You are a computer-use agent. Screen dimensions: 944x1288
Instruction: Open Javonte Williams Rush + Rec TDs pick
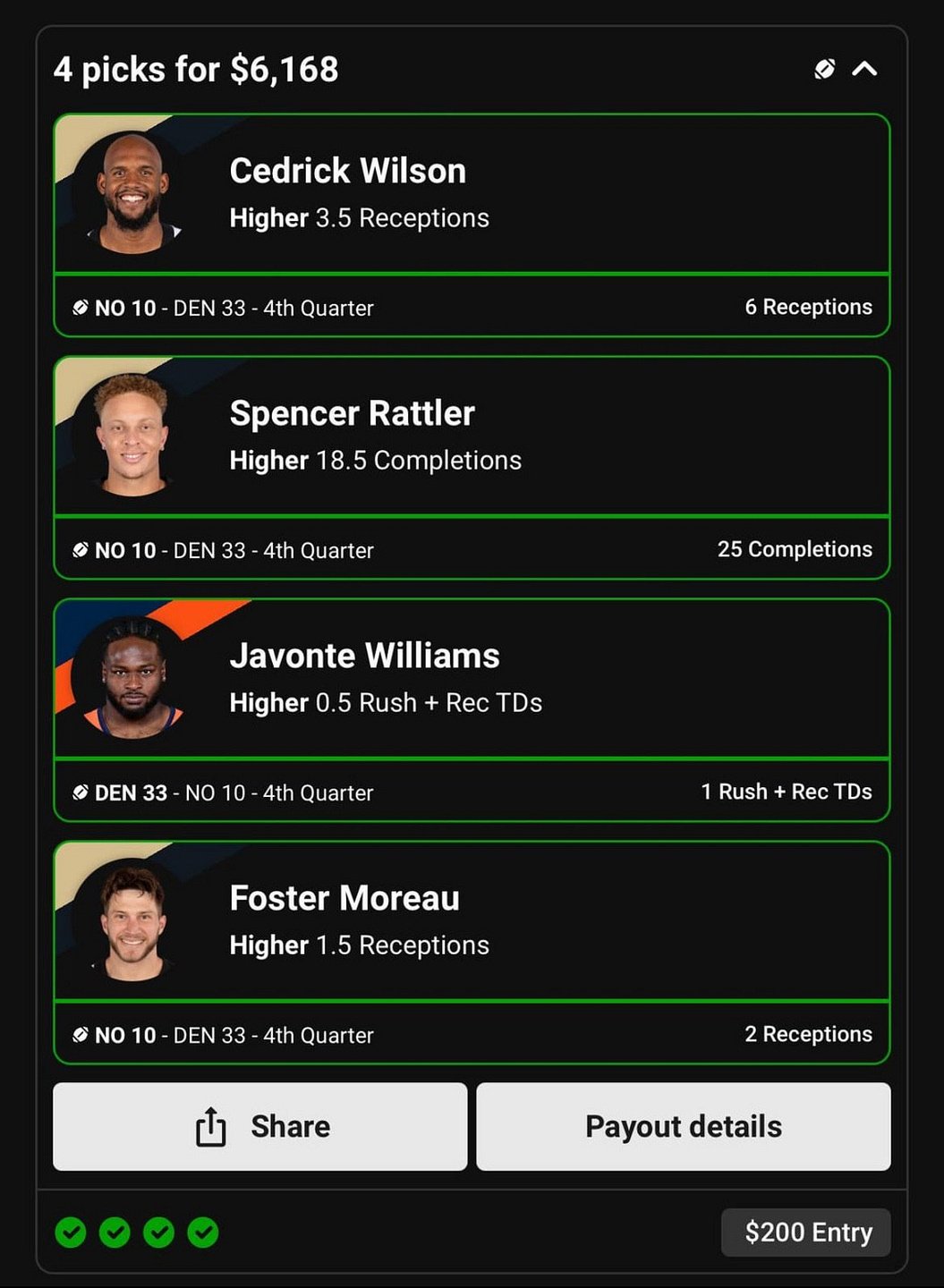point(472,679)
